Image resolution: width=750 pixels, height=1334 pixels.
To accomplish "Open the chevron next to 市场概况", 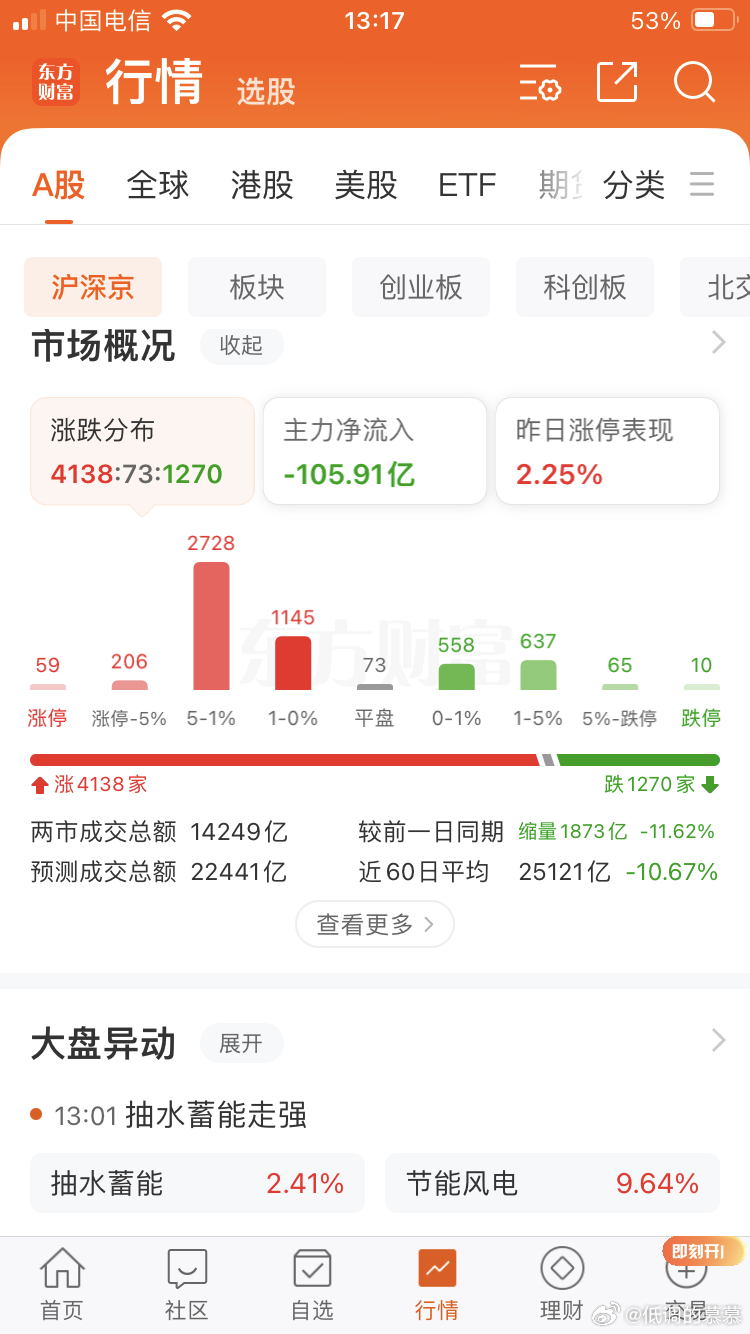I will (x=717, y=342).
